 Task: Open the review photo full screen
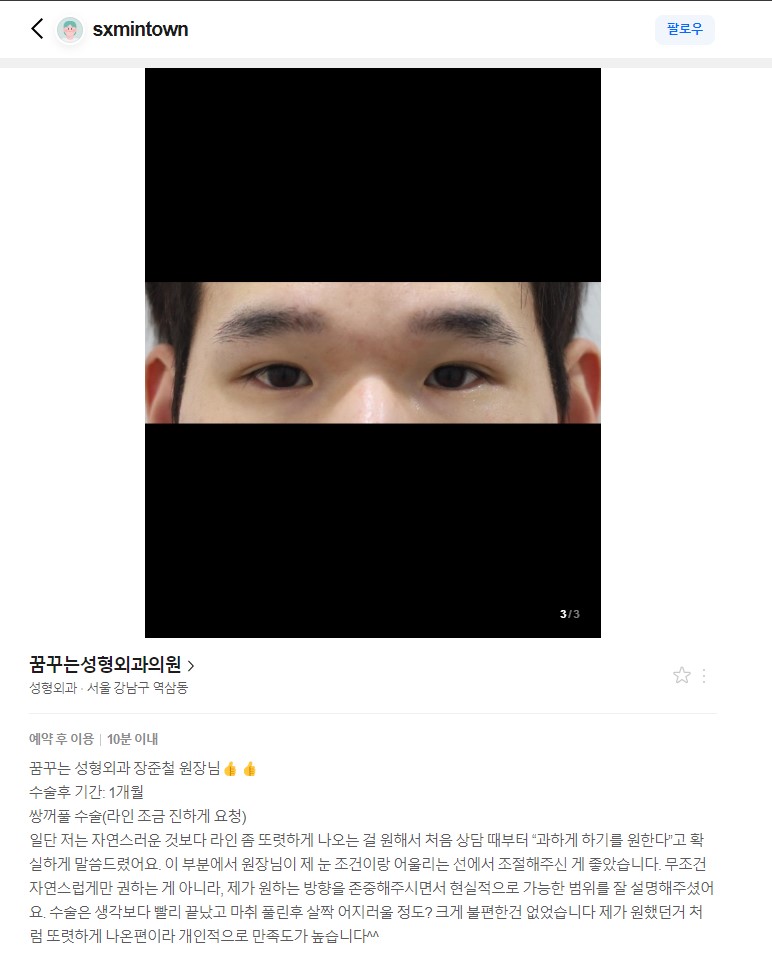(x=372, y=352)
